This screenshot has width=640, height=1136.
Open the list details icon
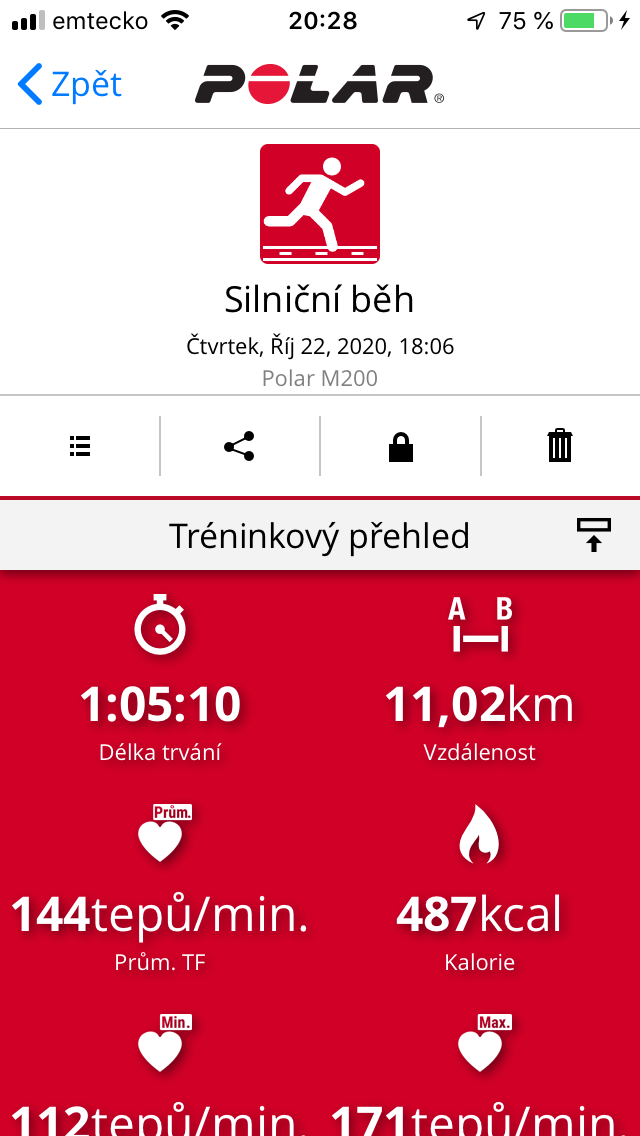[80, 446]
